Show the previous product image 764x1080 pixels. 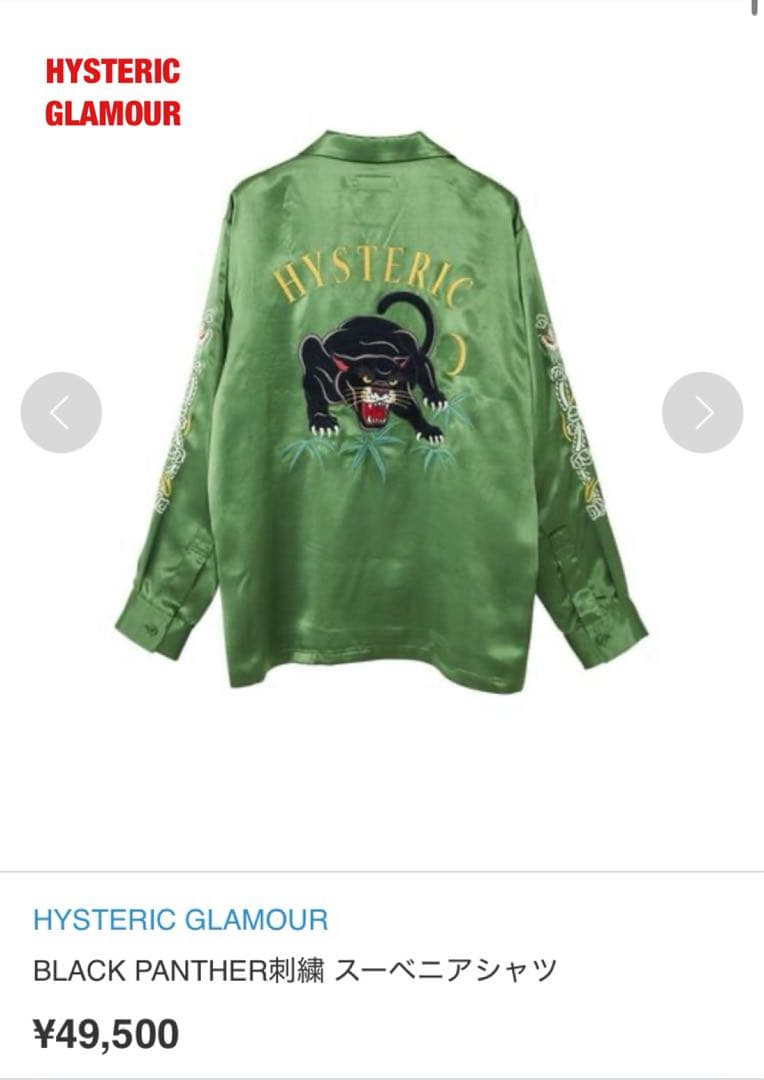coord(61,412)
